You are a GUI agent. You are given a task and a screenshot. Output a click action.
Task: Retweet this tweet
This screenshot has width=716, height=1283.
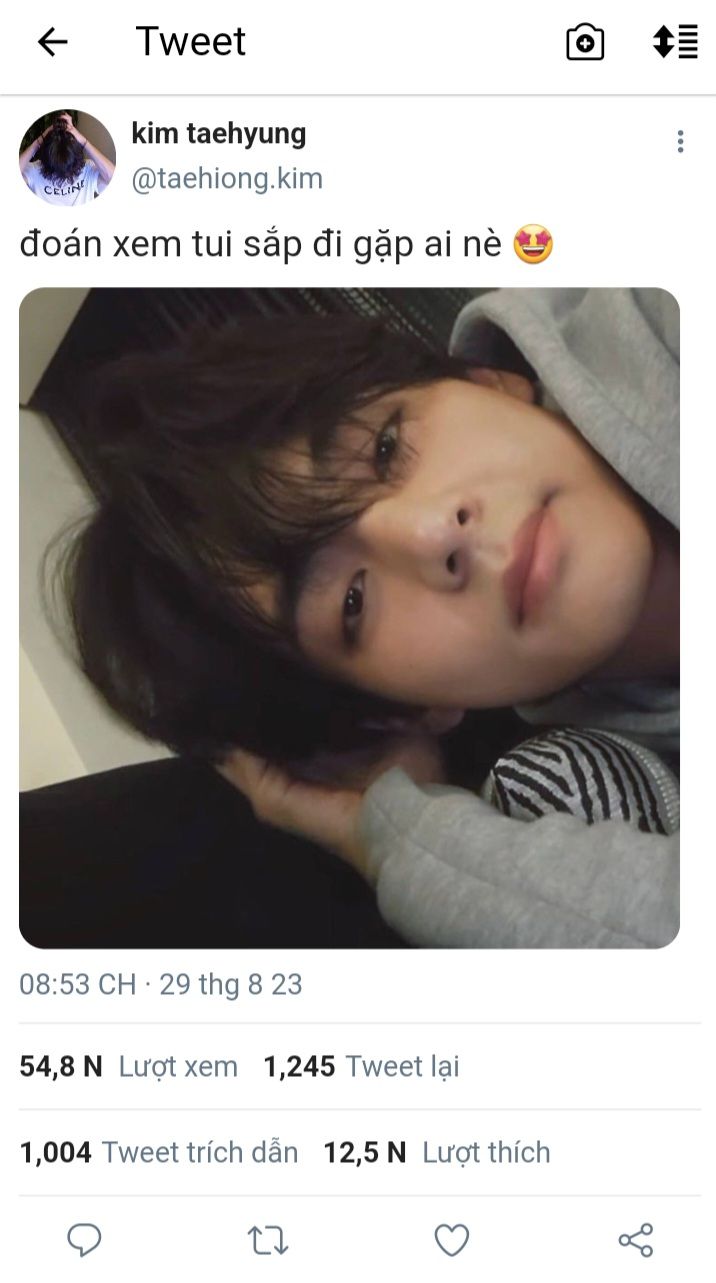(x=268, y=1240)
